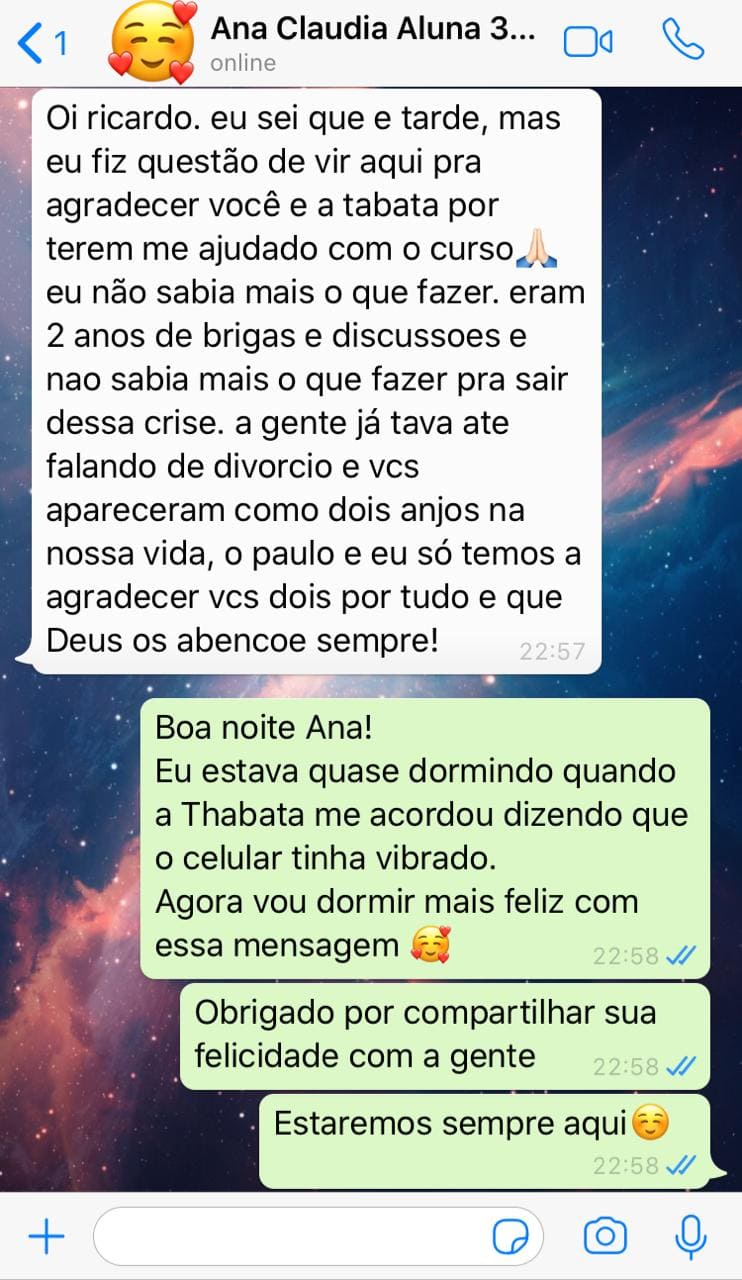View Ana Claudia's profile picture
The height and width of the screenshot is (1280, 742).
(150, 42)
